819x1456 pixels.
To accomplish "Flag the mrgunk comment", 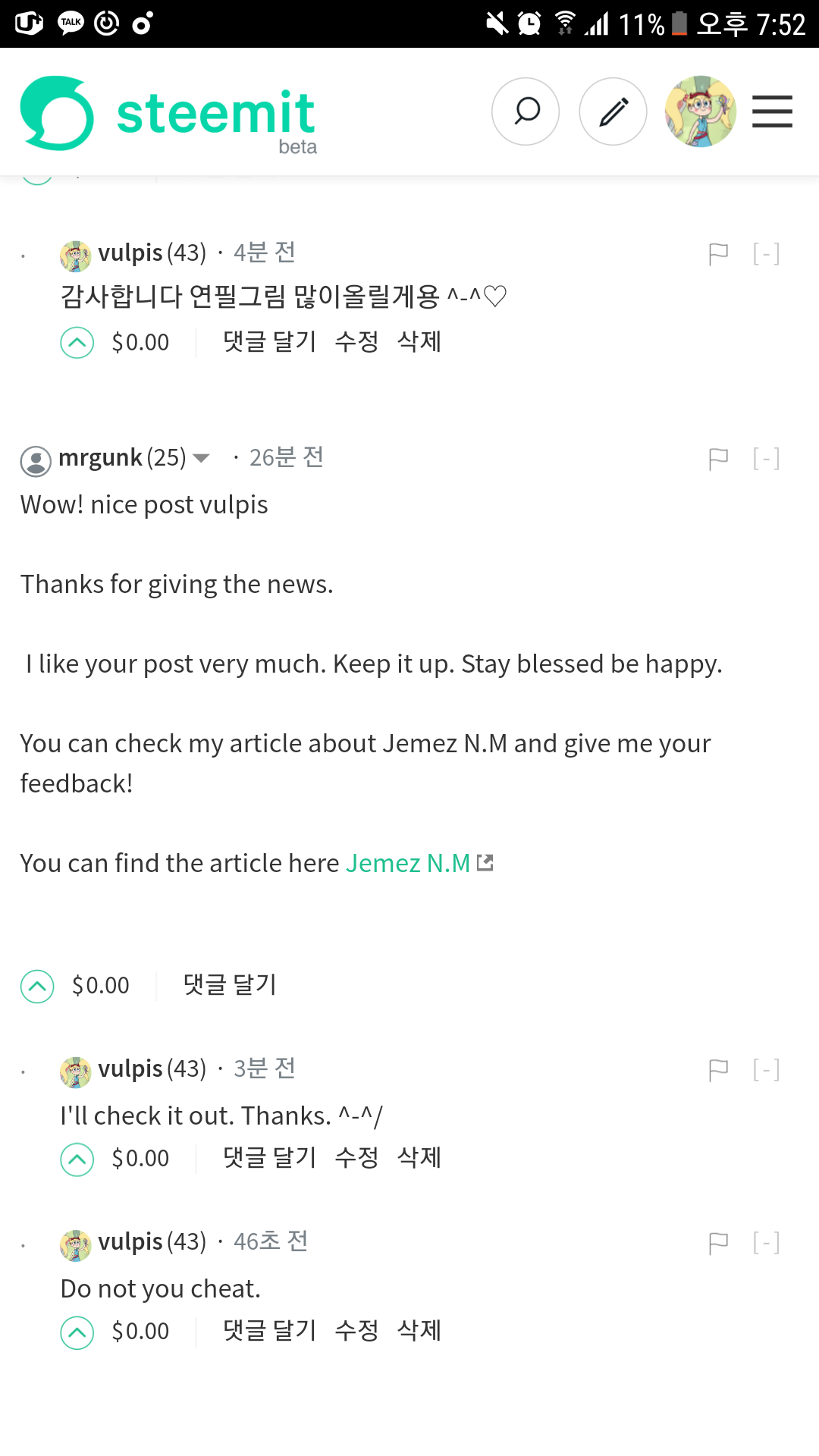I will pos(718,459).
